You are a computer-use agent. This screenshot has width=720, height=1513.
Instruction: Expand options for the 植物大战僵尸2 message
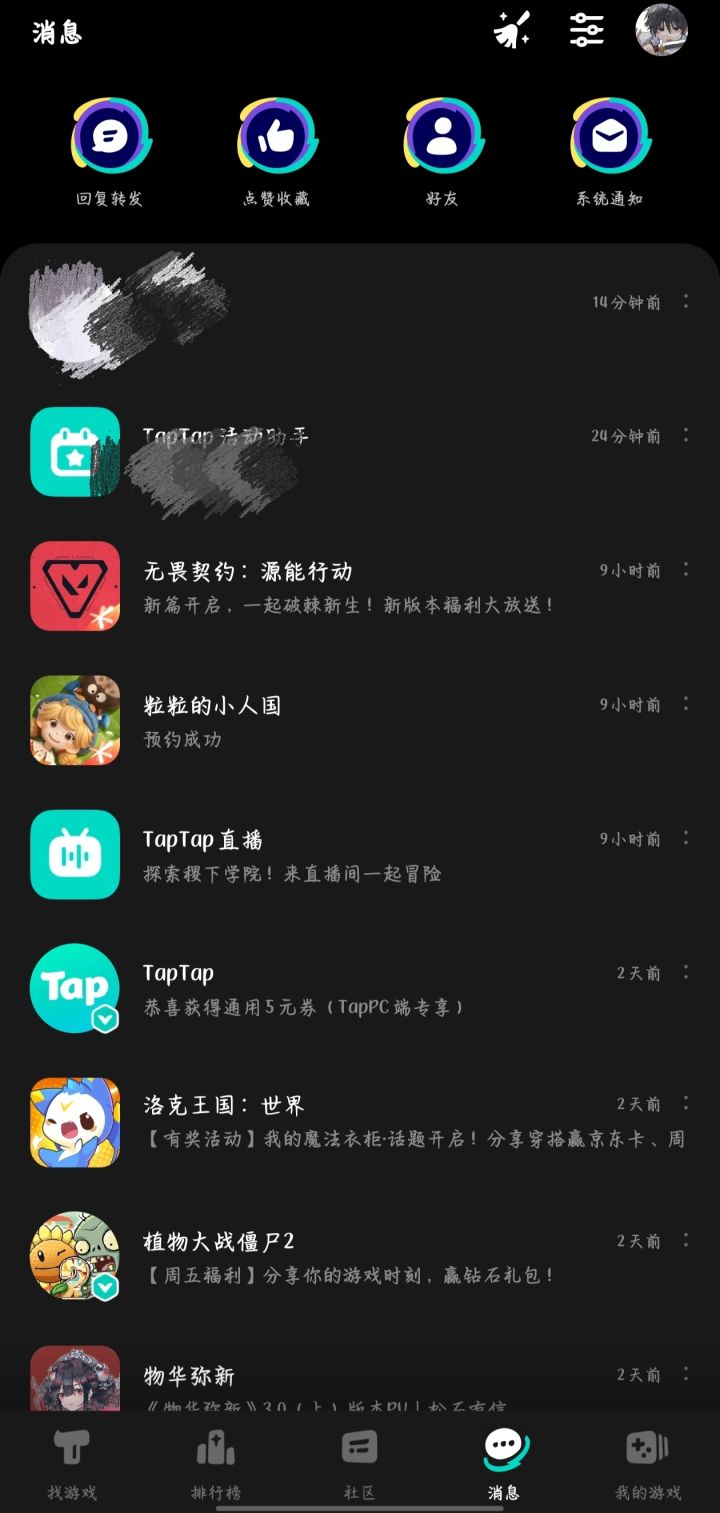[686, 1240]
